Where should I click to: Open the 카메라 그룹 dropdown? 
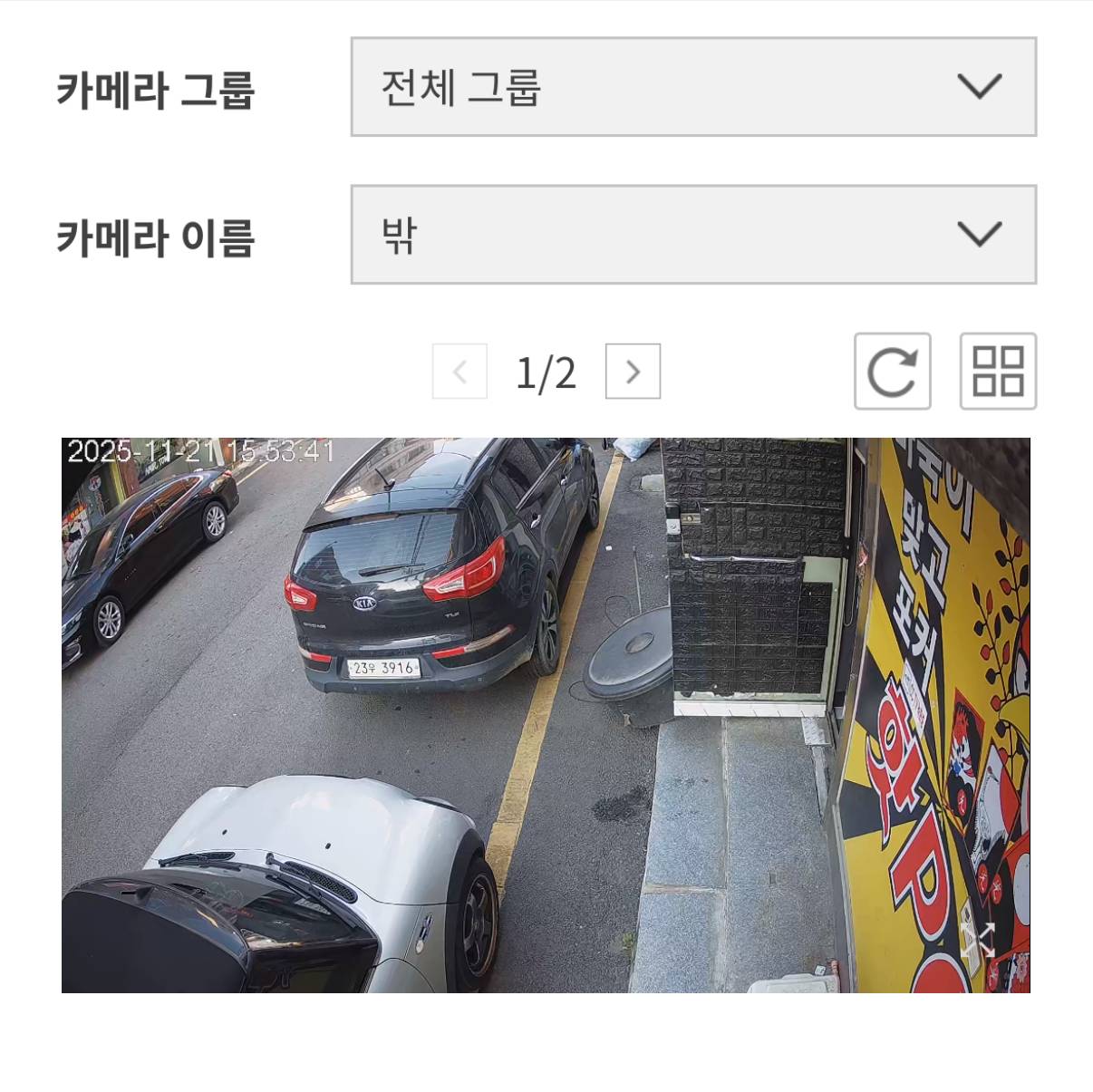[693, 87]
